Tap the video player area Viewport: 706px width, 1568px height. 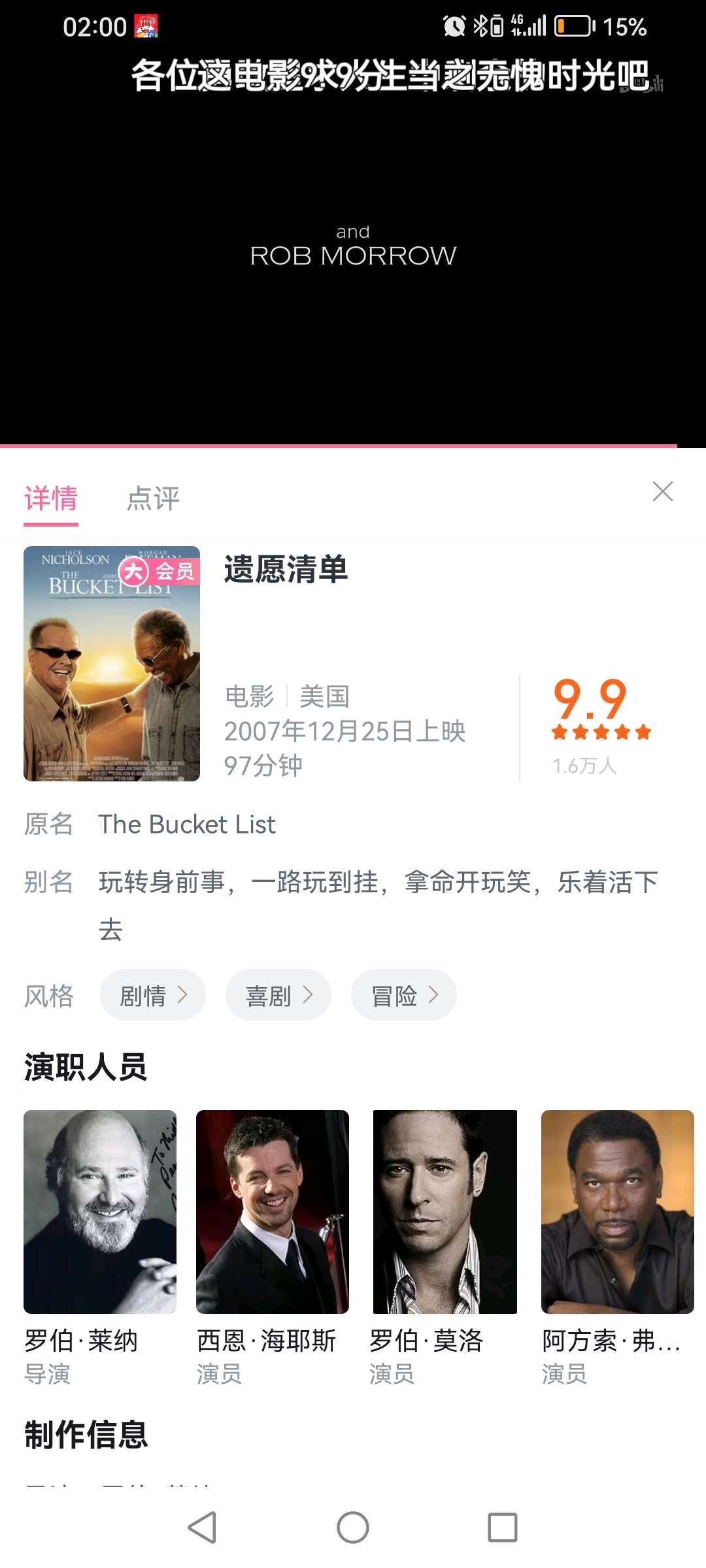[353, 248]
